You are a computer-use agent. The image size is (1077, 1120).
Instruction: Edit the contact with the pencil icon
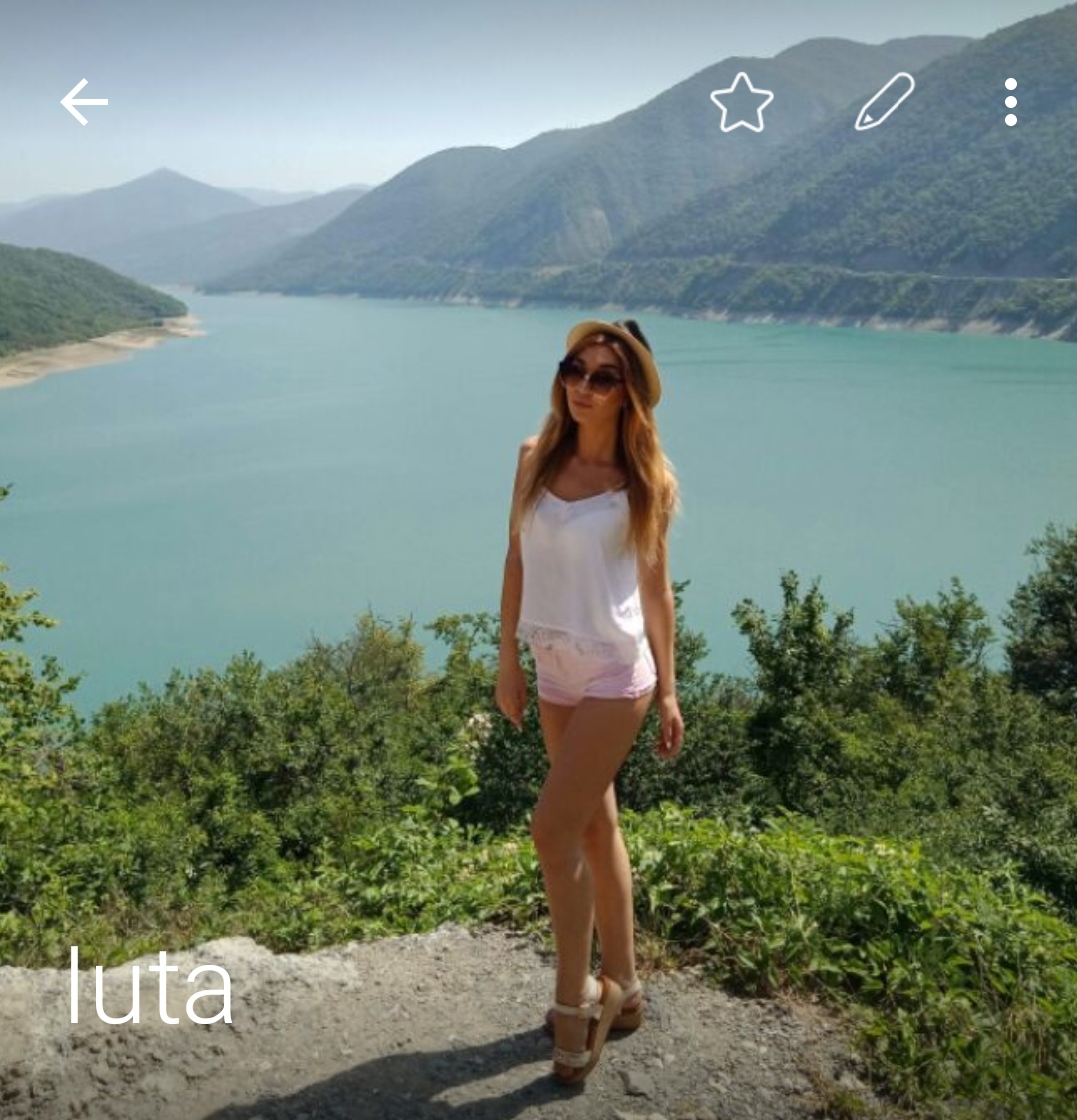[884, 102]
